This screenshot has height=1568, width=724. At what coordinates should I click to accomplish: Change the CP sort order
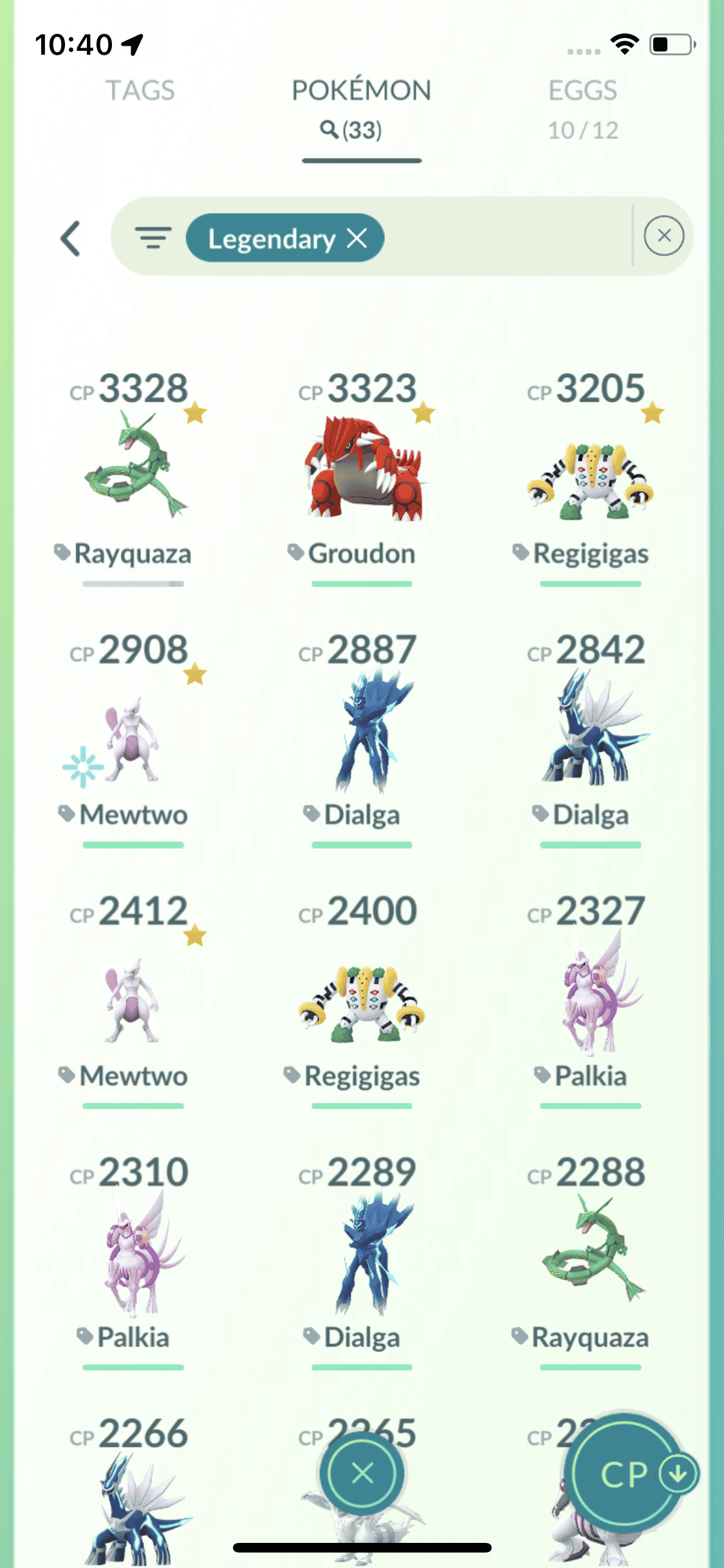click(x=626, y=1474)
